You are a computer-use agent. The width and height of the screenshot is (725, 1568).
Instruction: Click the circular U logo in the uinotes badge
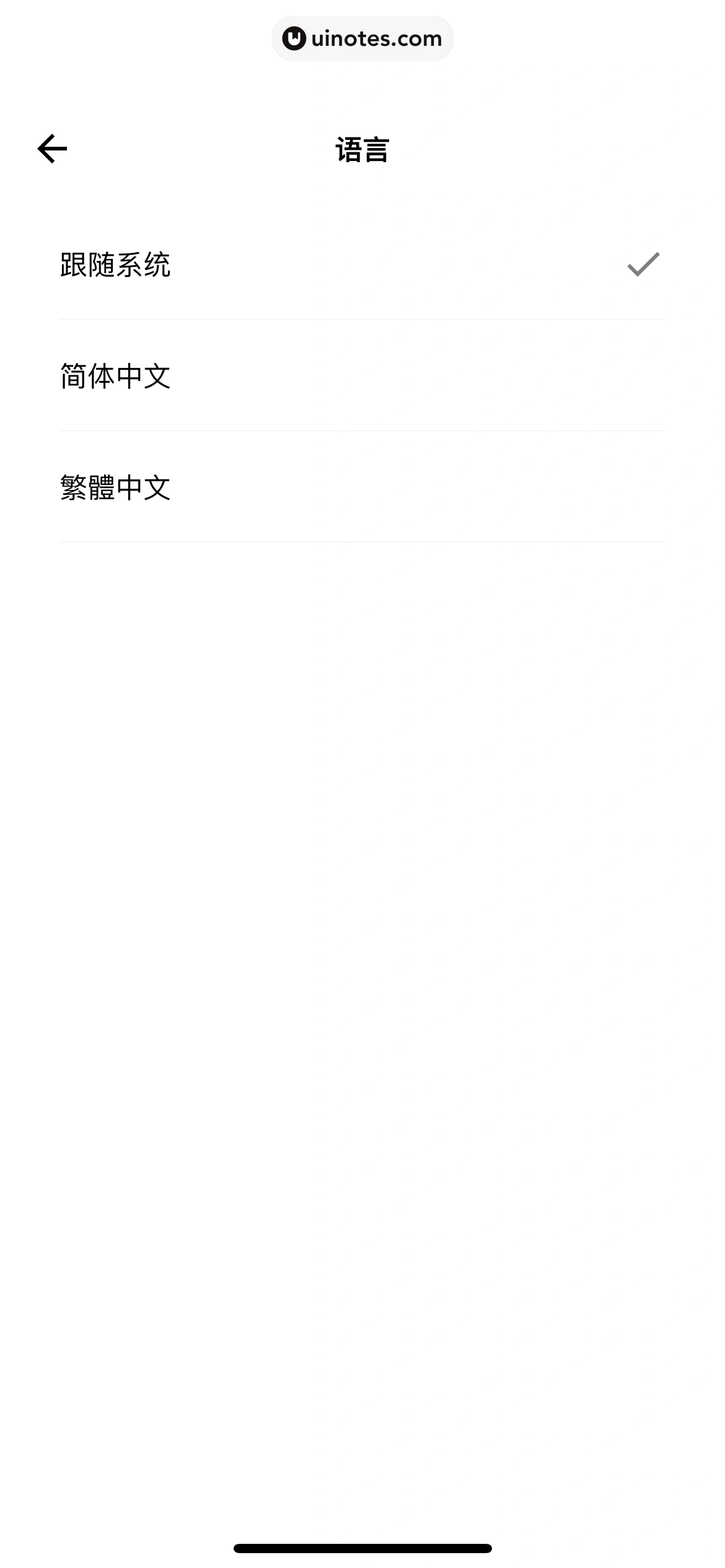click(294, 38)
